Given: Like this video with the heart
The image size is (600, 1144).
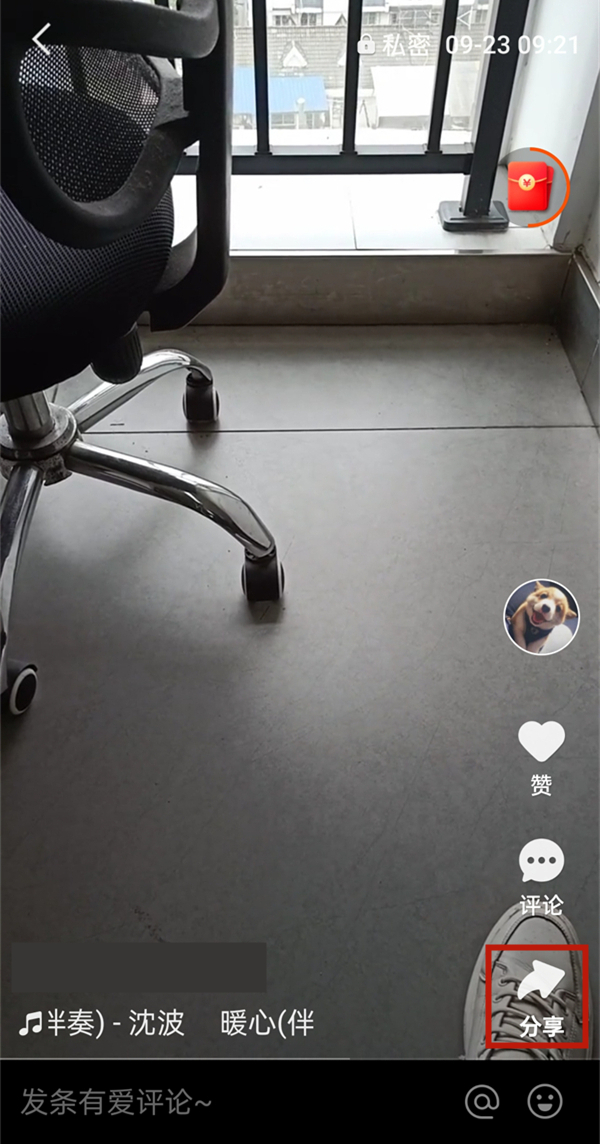Looking at the screenshot, I should (x=541, y=743).
